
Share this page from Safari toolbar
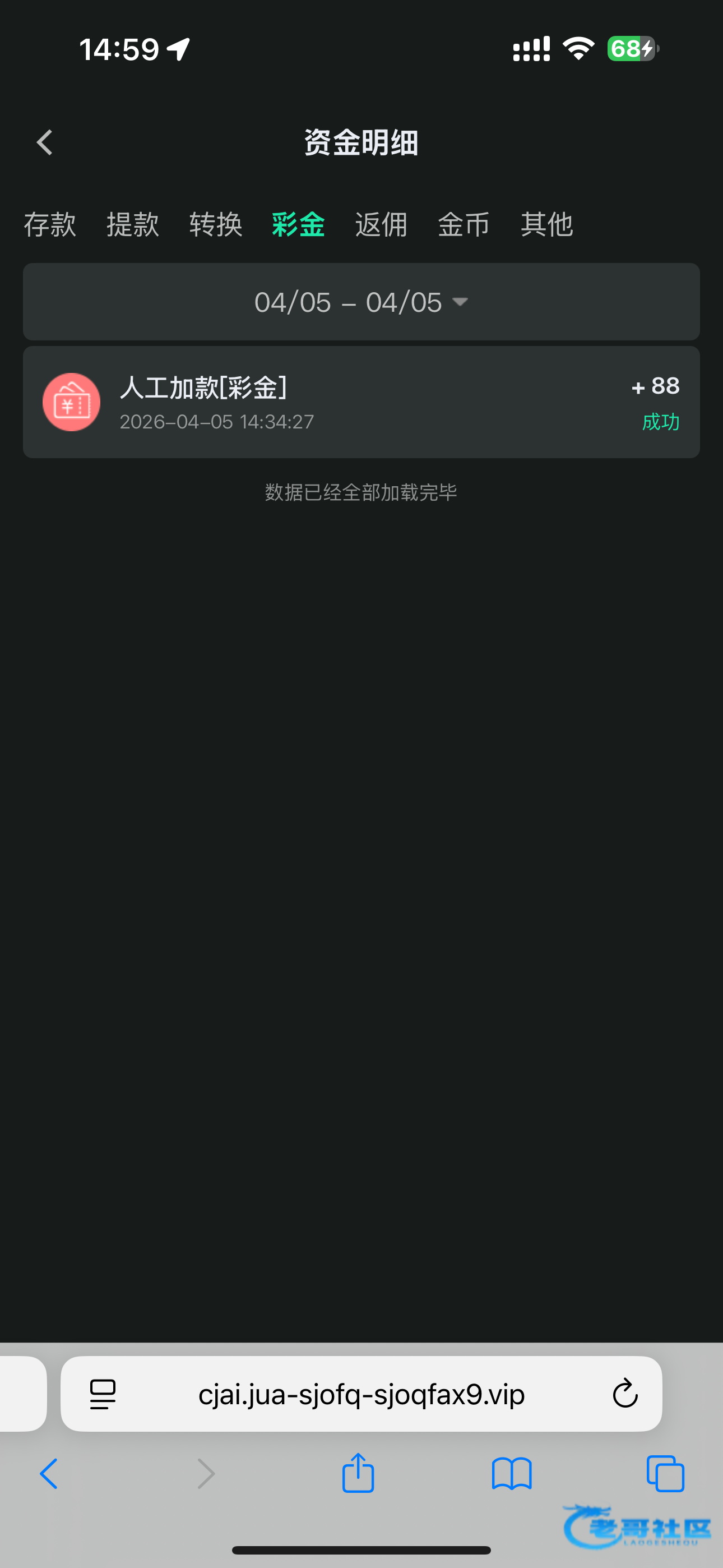(358, 1473)
